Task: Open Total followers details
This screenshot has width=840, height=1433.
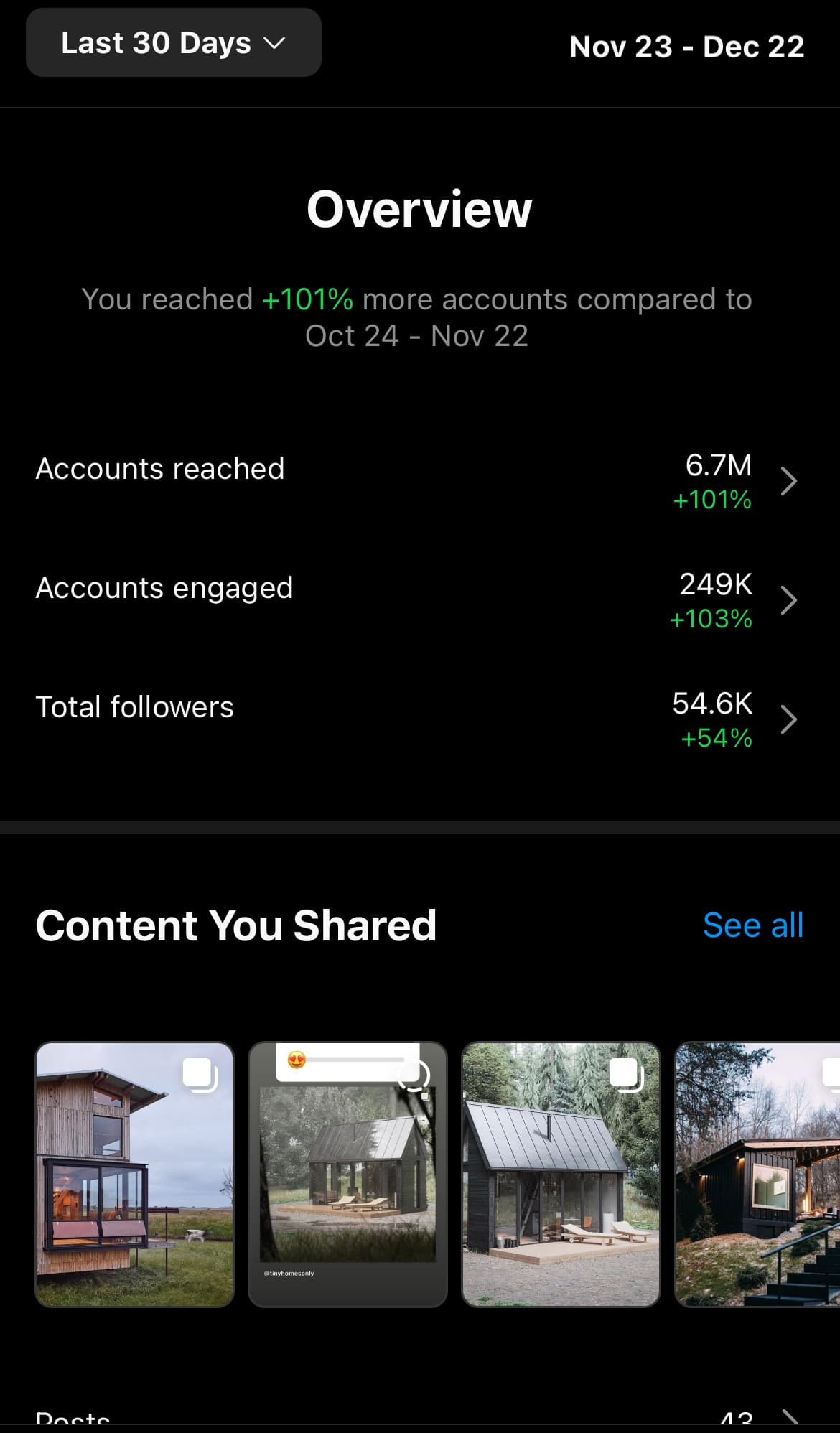Action: pos(420,719)
